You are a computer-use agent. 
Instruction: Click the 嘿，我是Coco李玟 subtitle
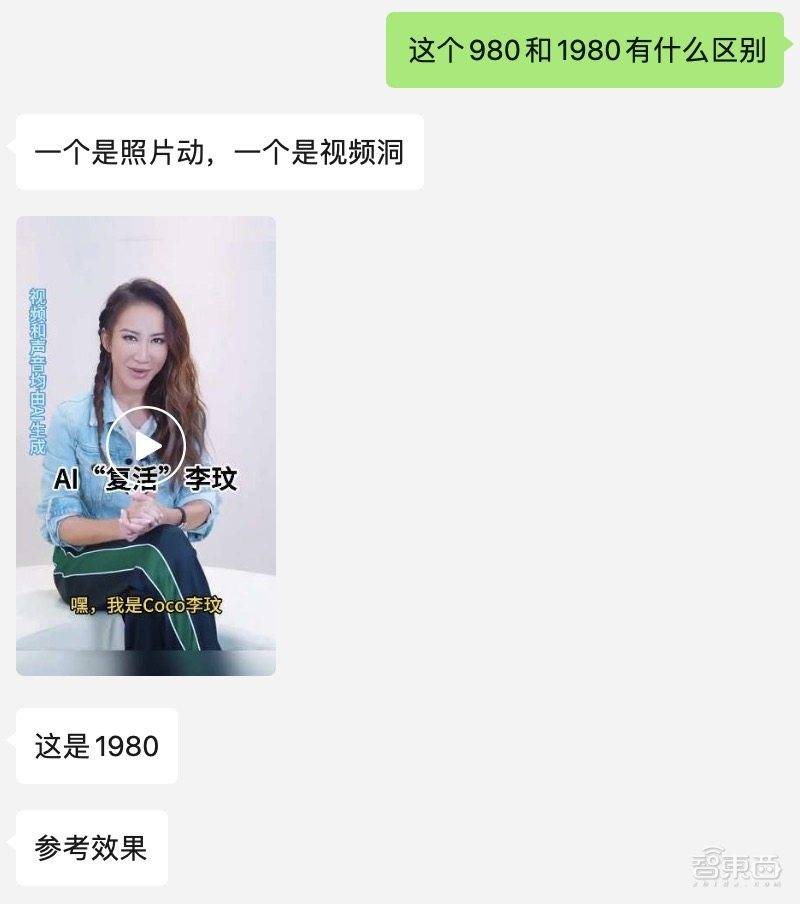(150, 605)
